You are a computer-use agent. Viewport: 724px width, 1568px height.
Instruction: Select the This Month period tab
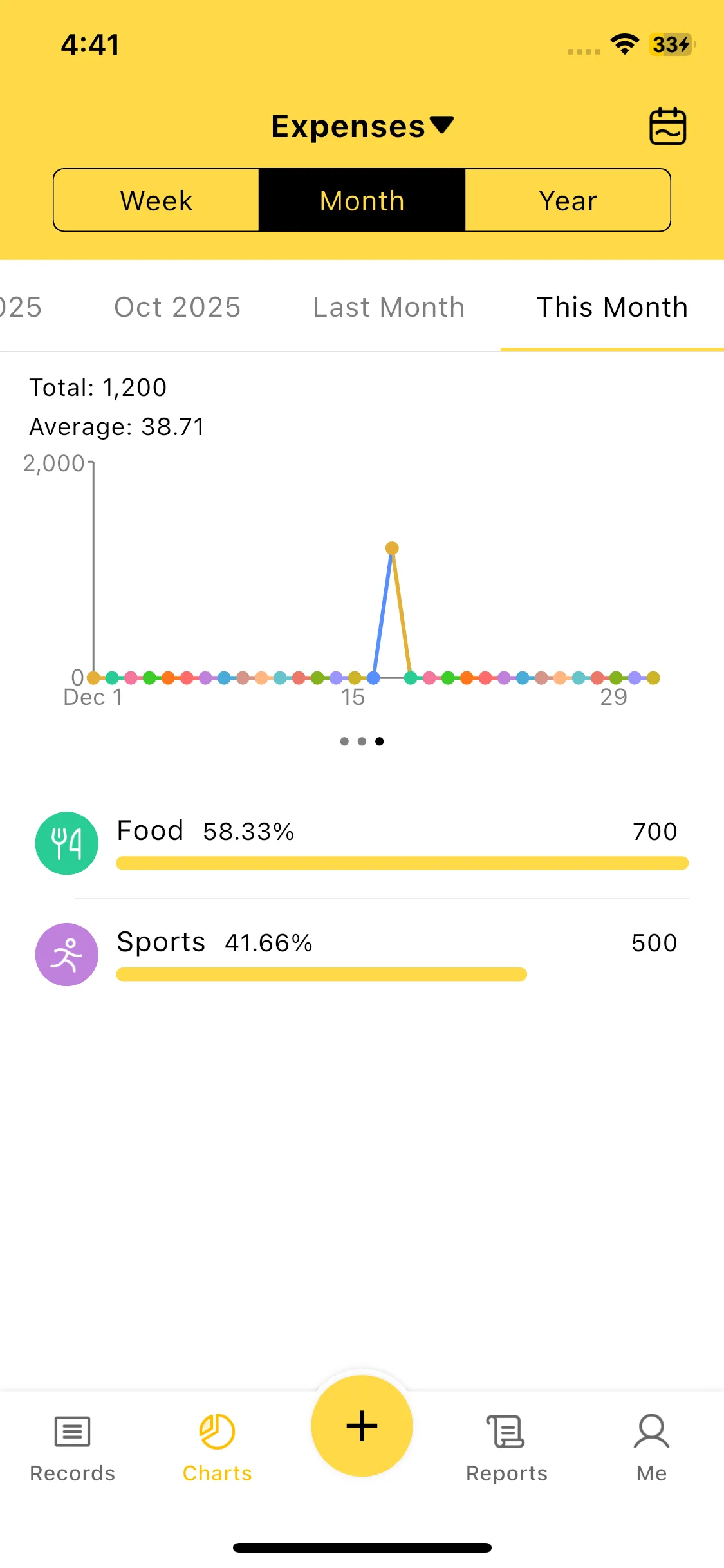(612, 307)
